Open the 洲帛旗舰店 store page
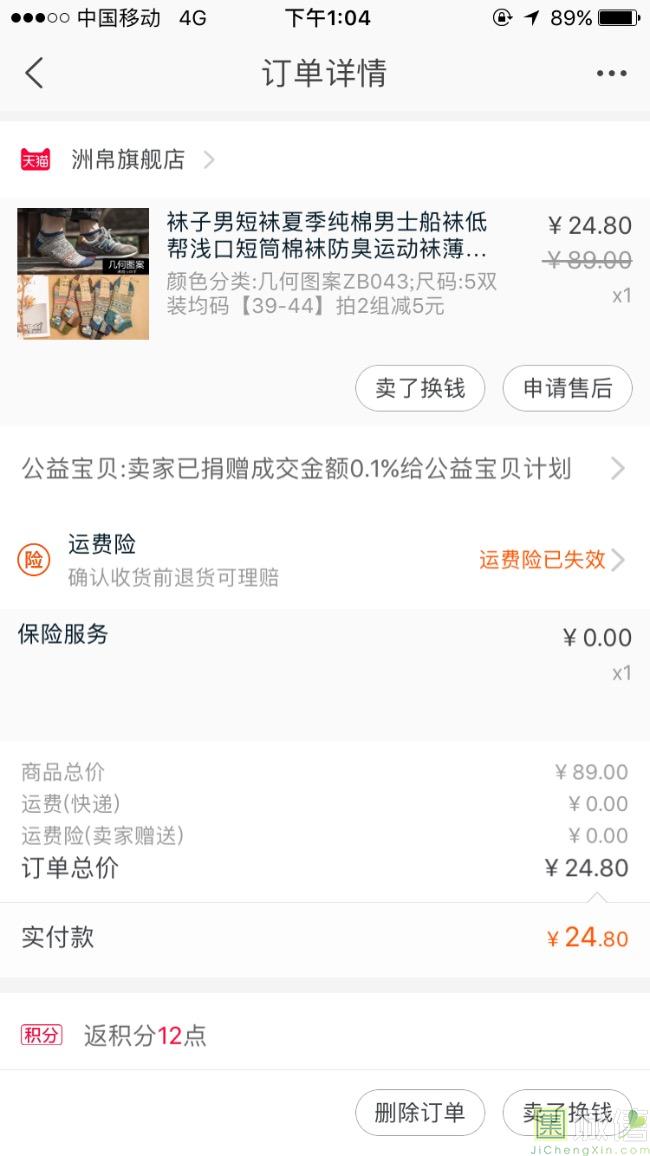 click(117, 159)
